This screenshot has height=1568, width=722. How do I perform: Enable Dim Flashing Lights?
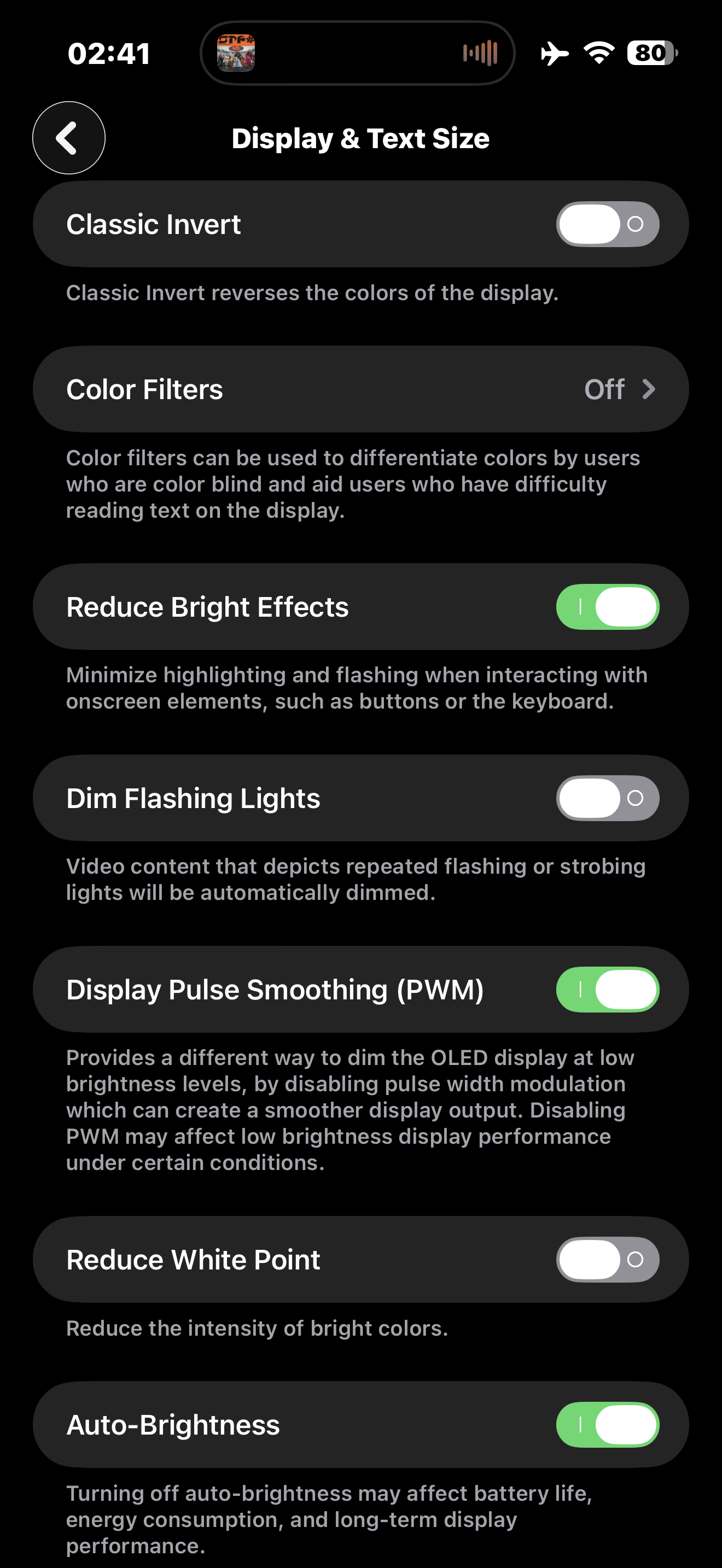pyautogui.click(x=608, y=798)
